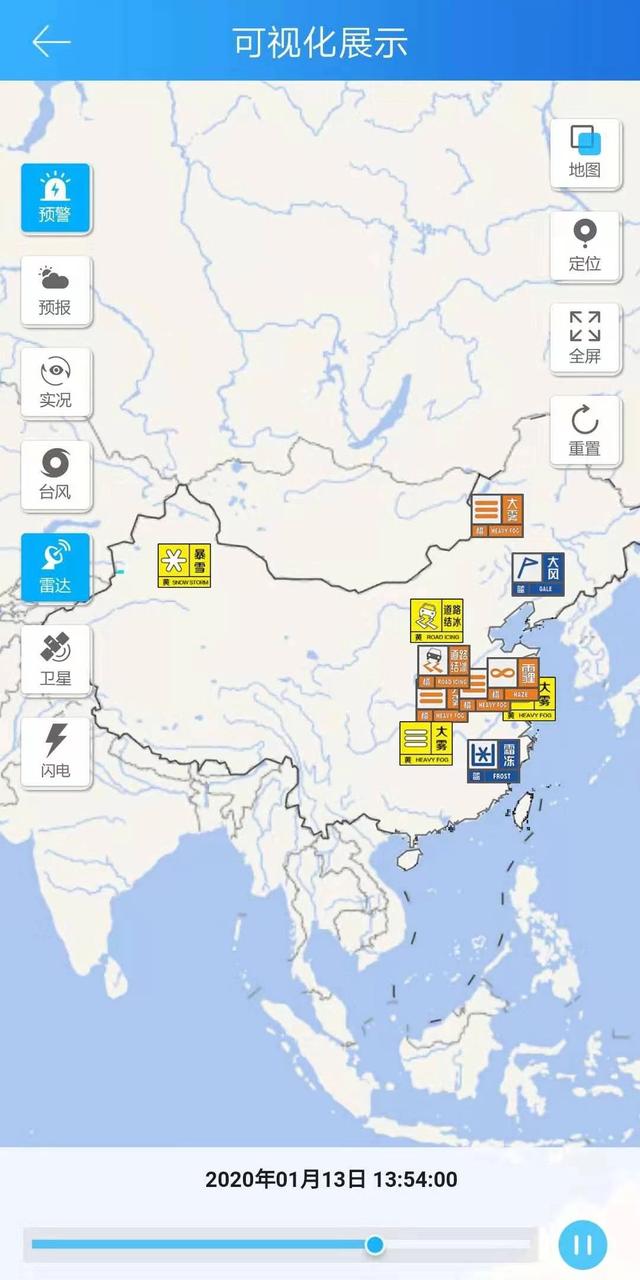Show the 台风 typhoon layer
Viewport: 640px width, 1280px height.
pos(56,475)
